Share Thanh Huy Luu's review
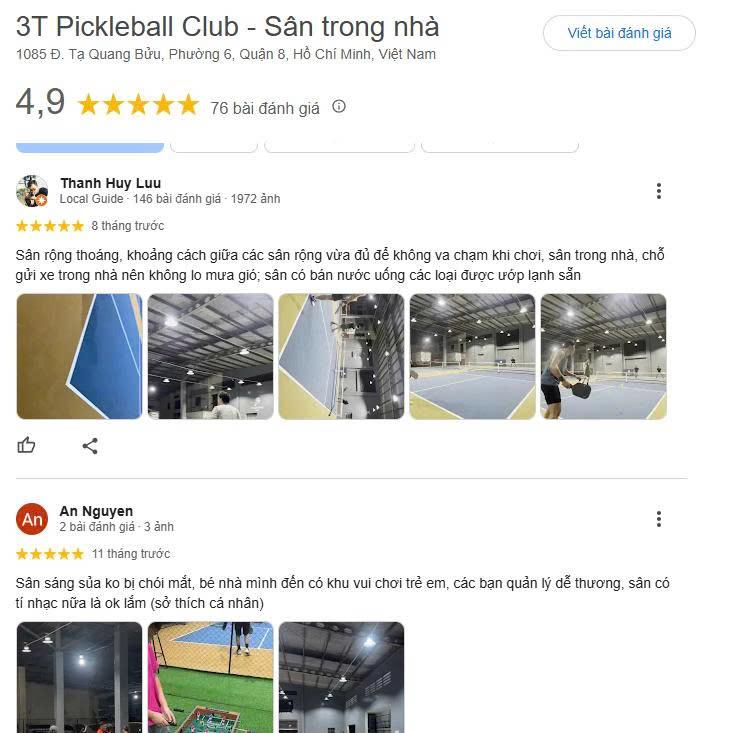This screenshot has width=739, height=733. [x=90, y=446]
